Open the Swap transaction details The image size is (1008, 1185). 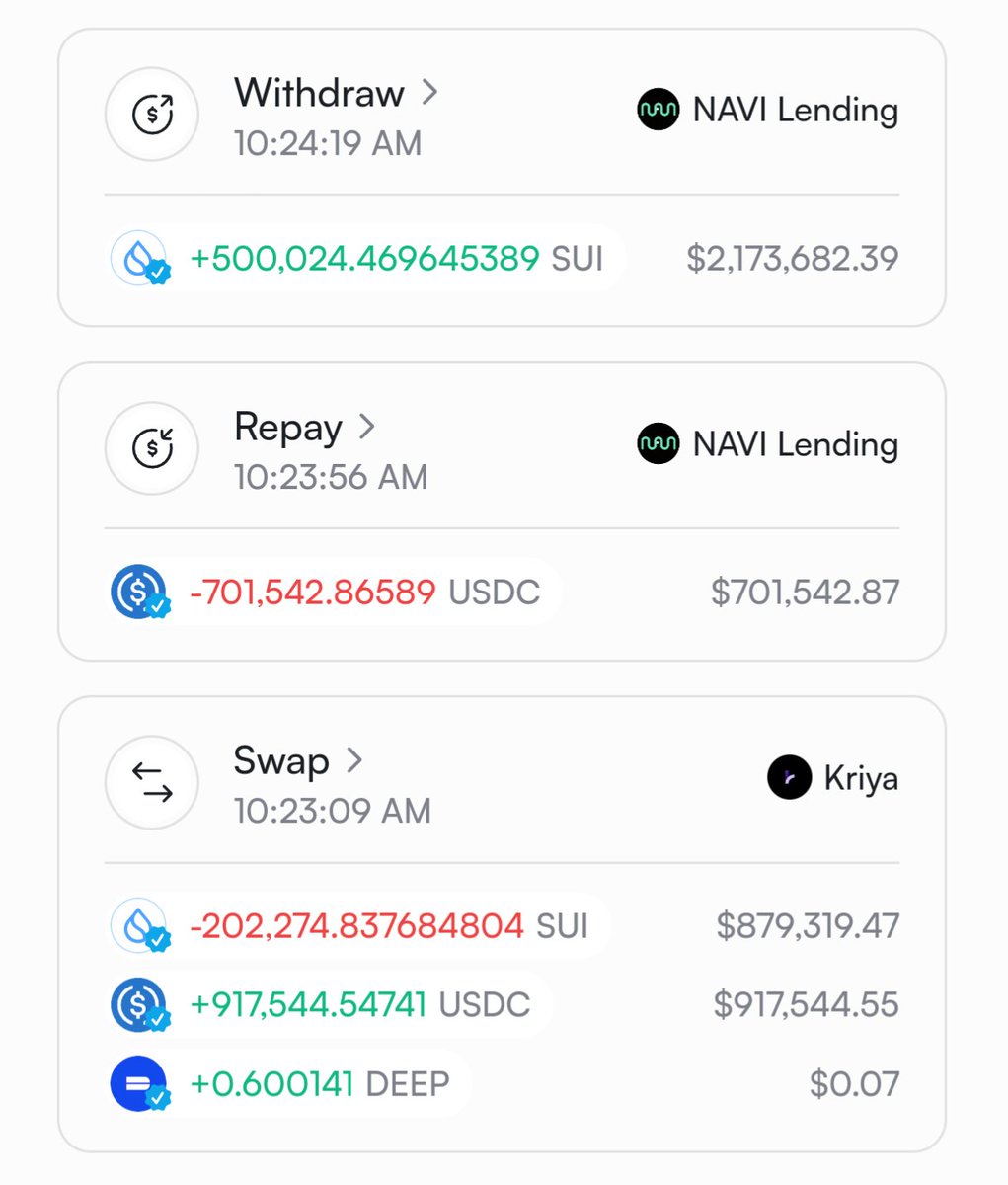click(297, 761)
